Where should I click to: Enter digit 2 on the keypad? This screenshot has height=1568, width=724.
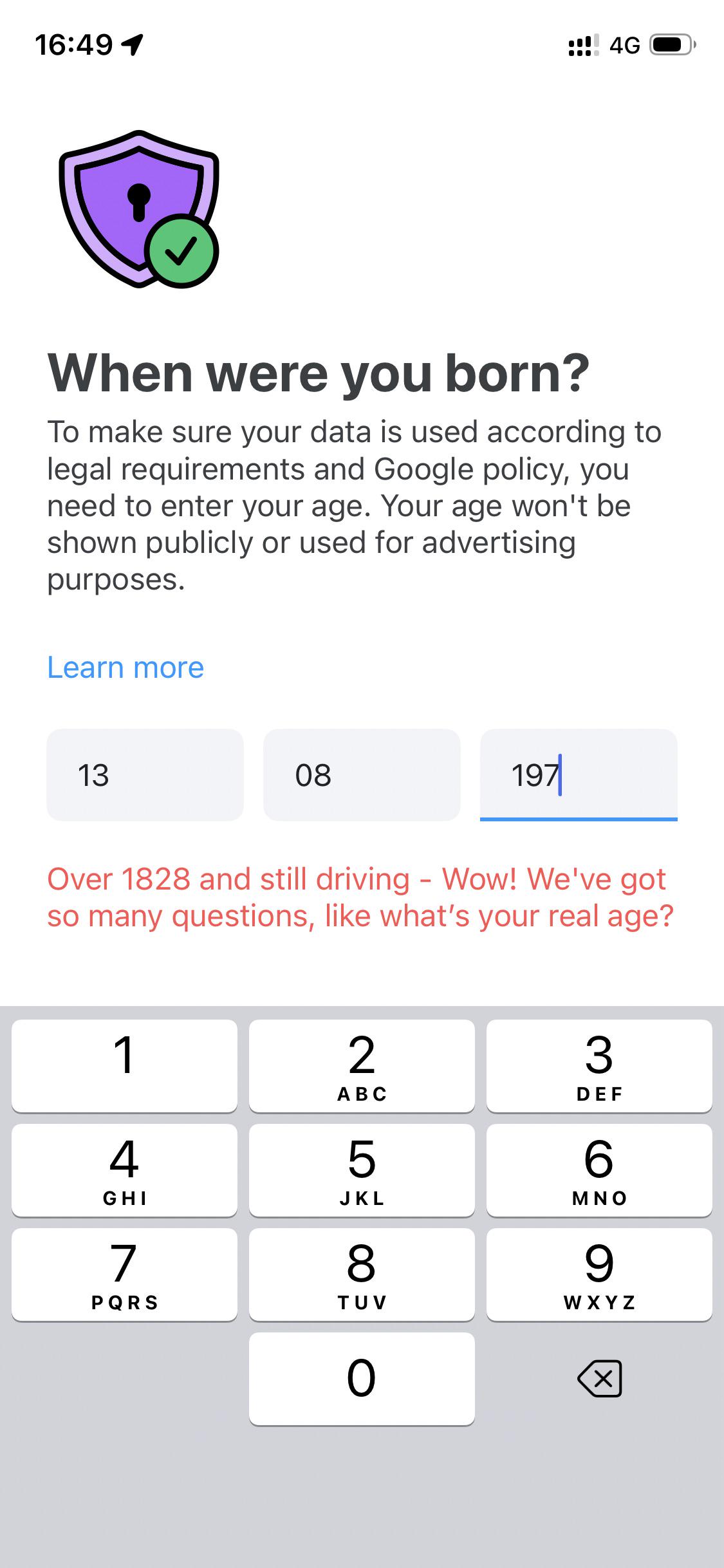point(362,1065)
